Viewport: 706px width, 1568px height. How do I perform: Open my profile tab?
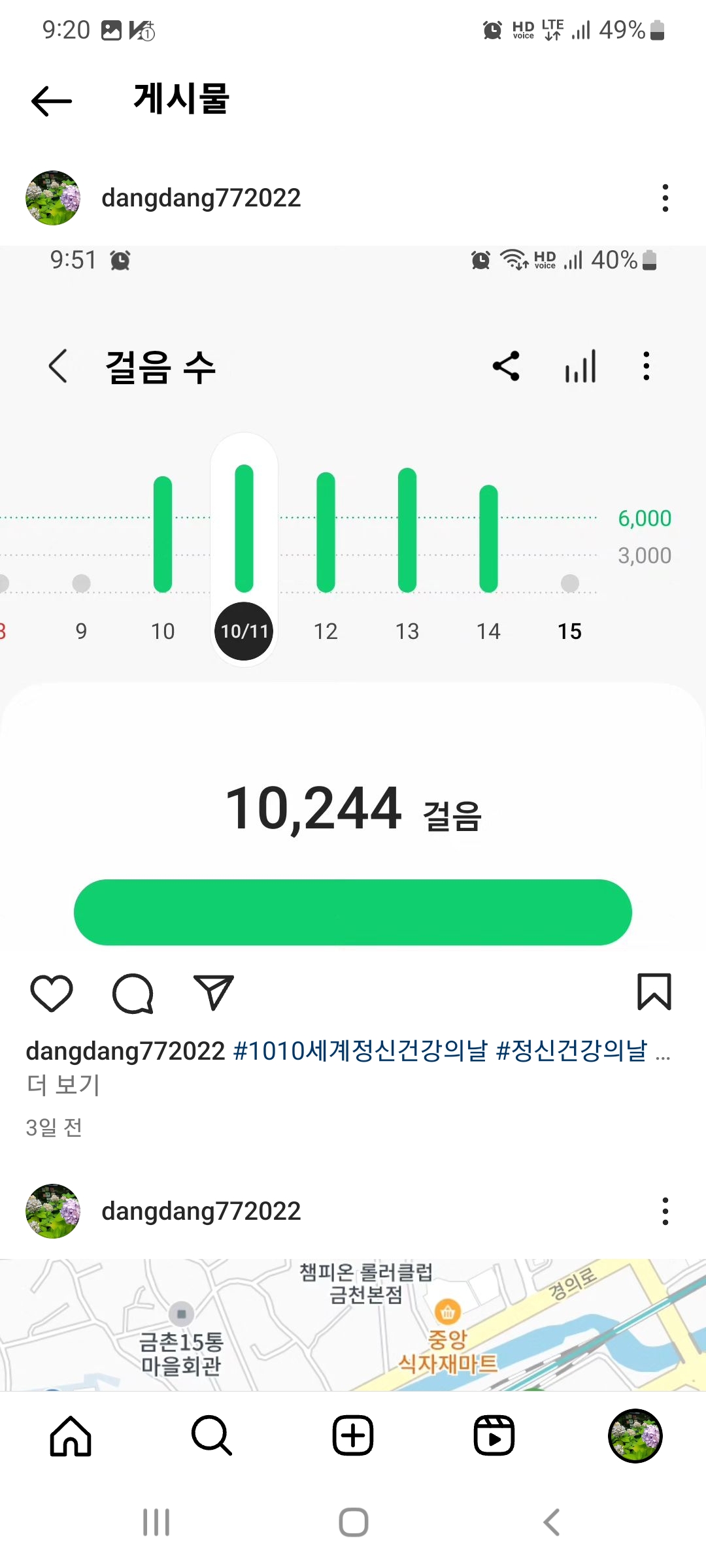point(635,1436)
